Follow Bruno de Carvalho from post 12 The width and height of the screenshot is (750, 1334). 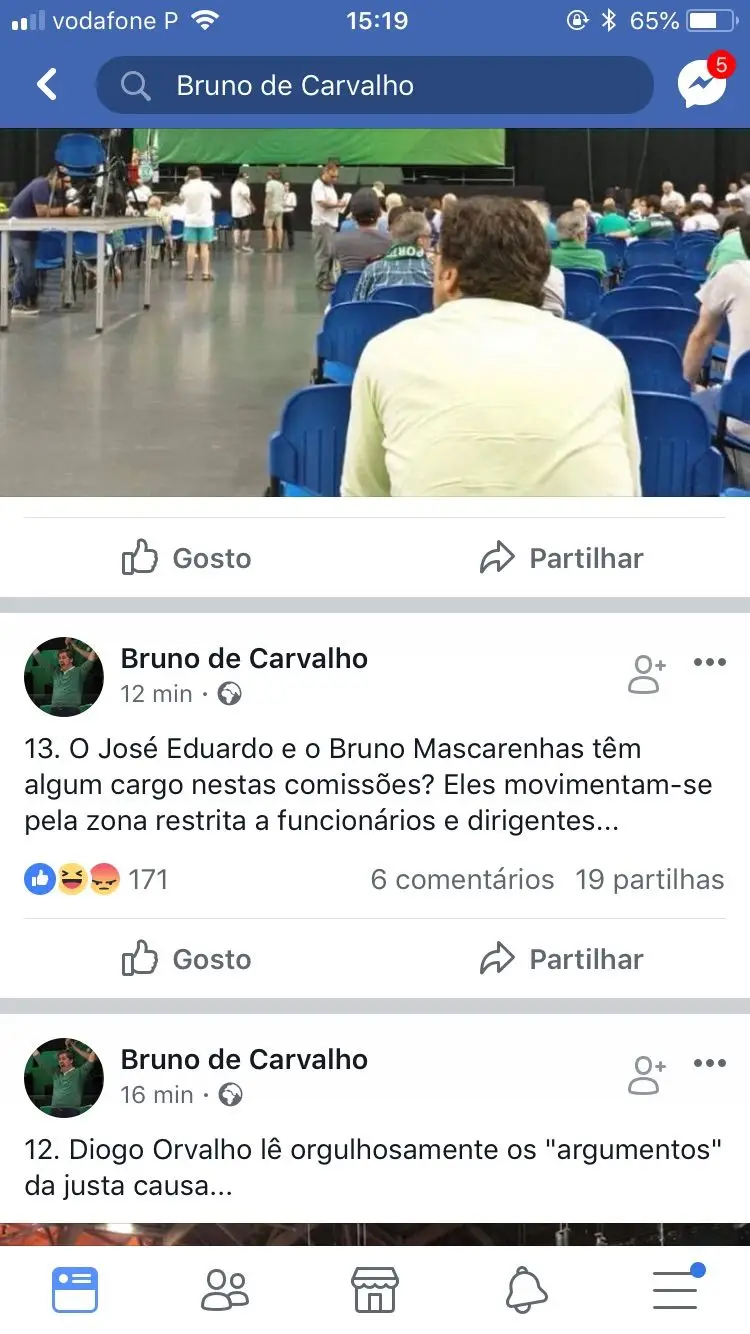pos(646,1075)
